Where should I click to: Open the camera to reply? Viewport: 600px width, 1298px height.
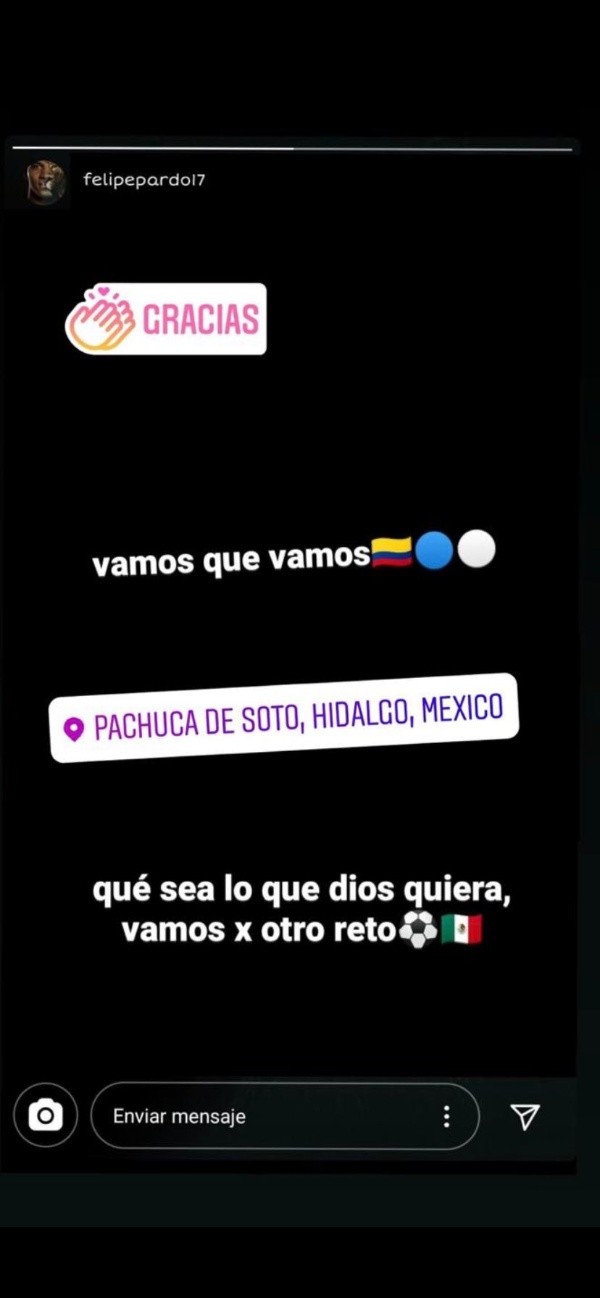(x=45, y=1115)
